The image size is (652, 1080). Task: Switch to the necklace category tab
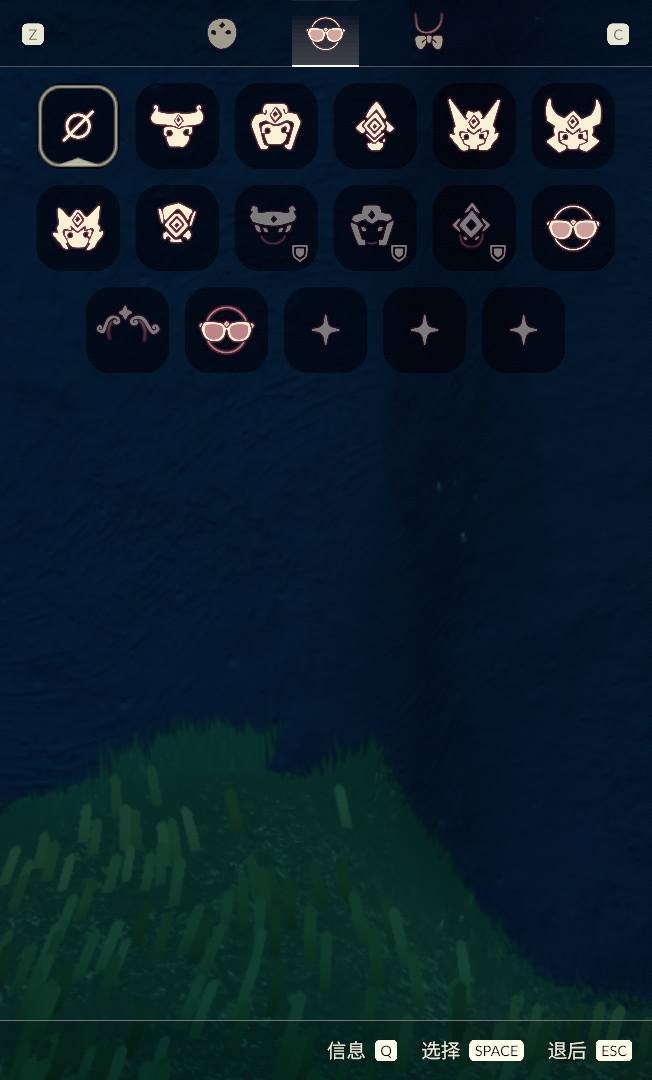(x=429, y=33)
